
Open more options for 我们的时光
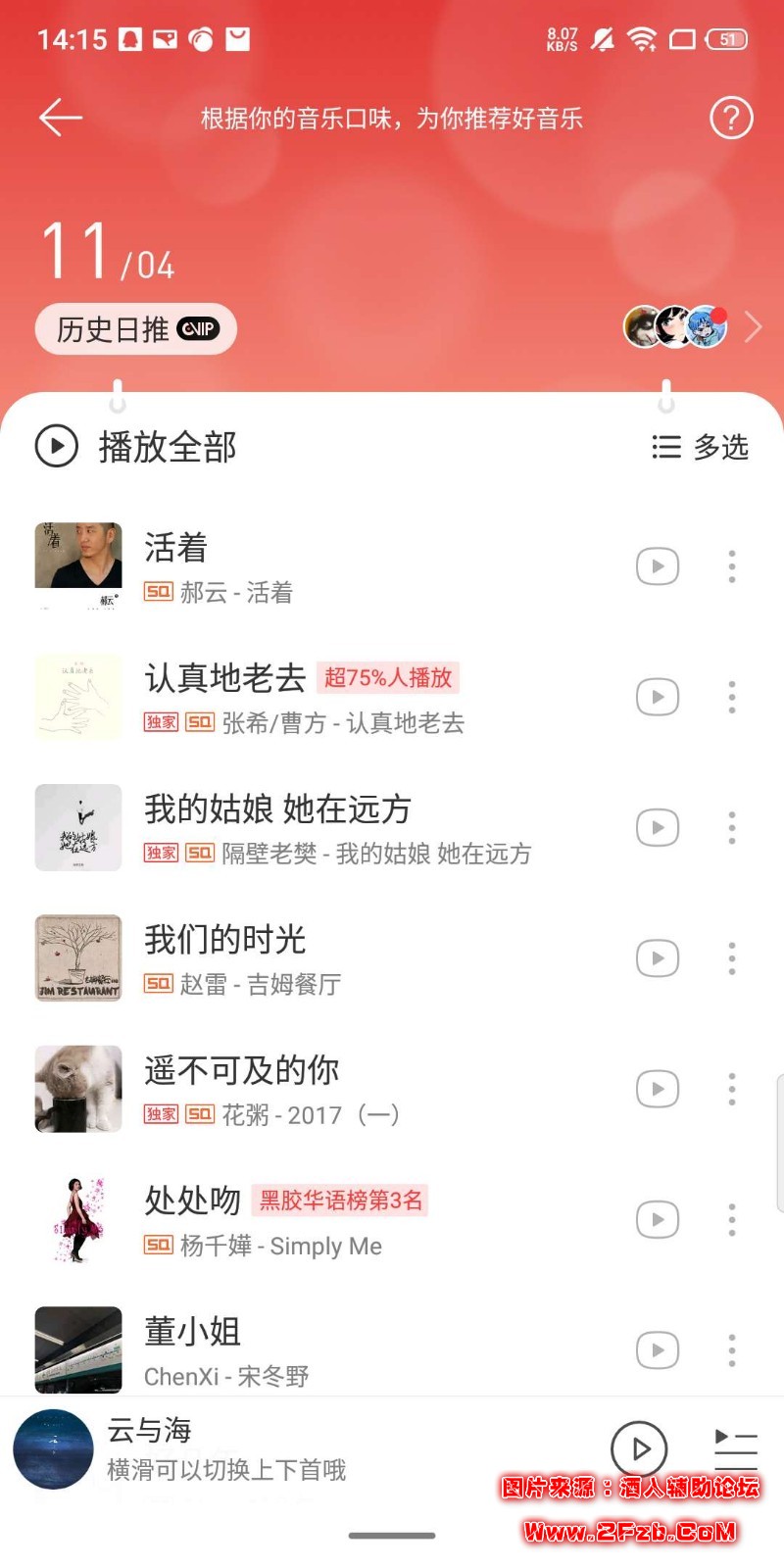pyautogui.click(x=731, y=958)
